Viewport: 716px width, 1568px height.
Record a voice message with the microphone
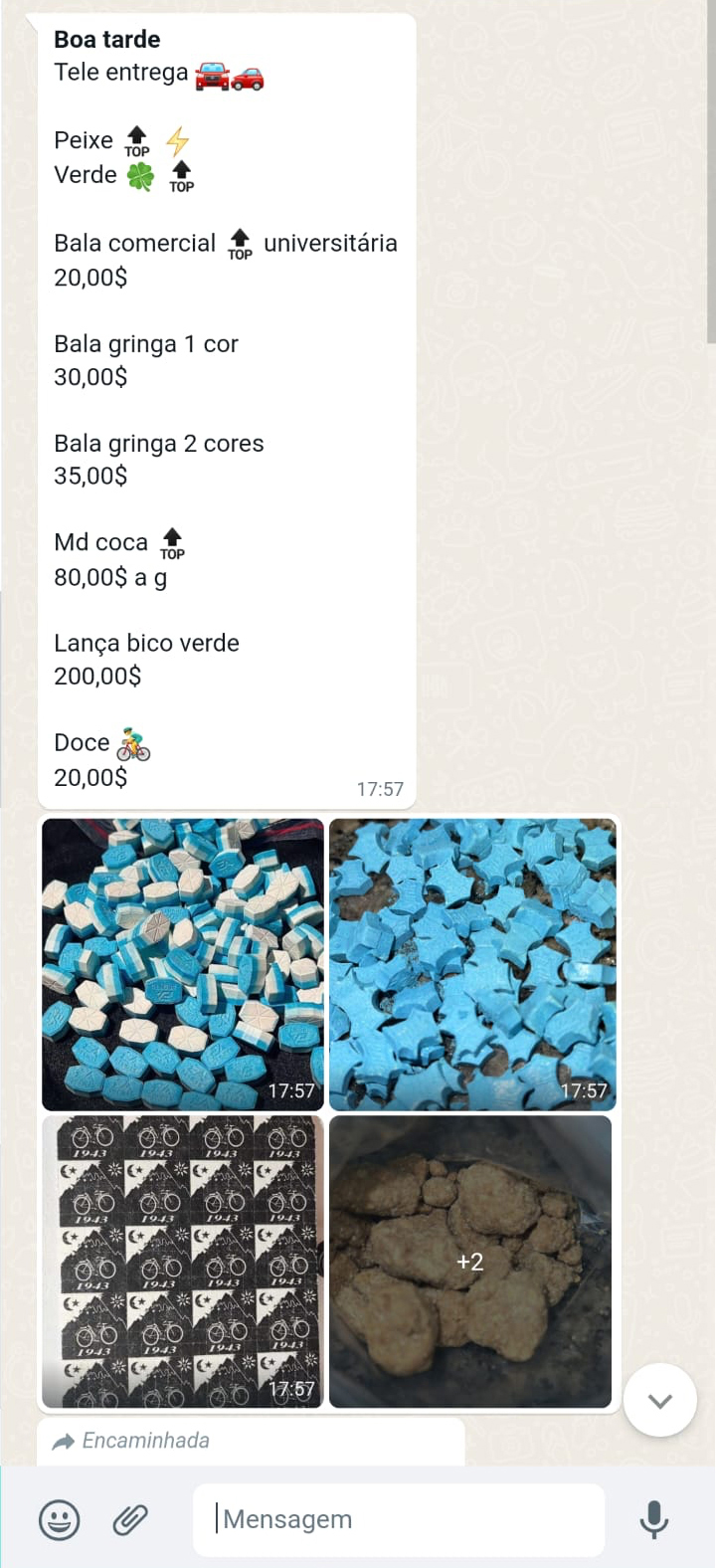653,1519
